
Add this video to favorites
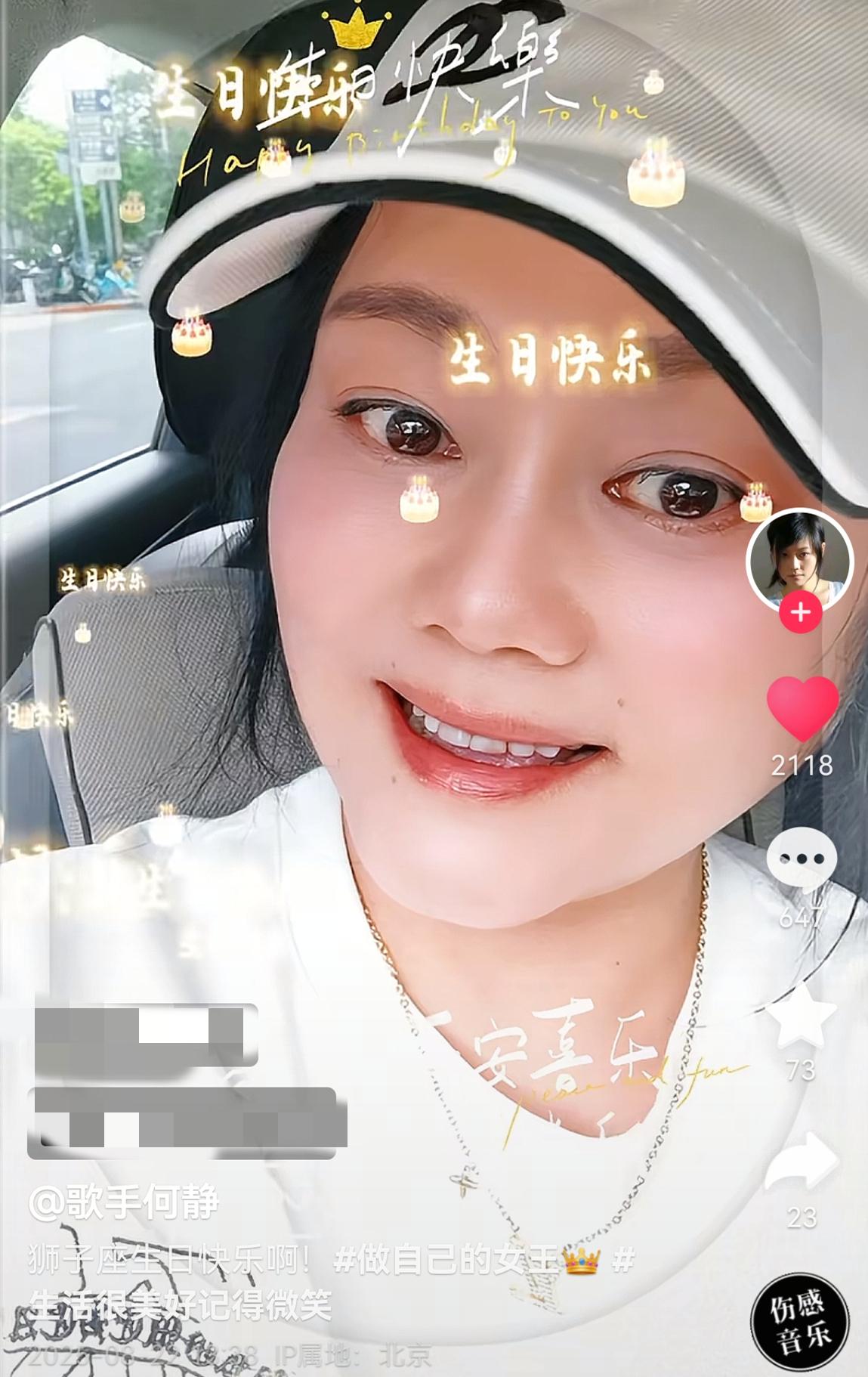tap(802, 1017)
